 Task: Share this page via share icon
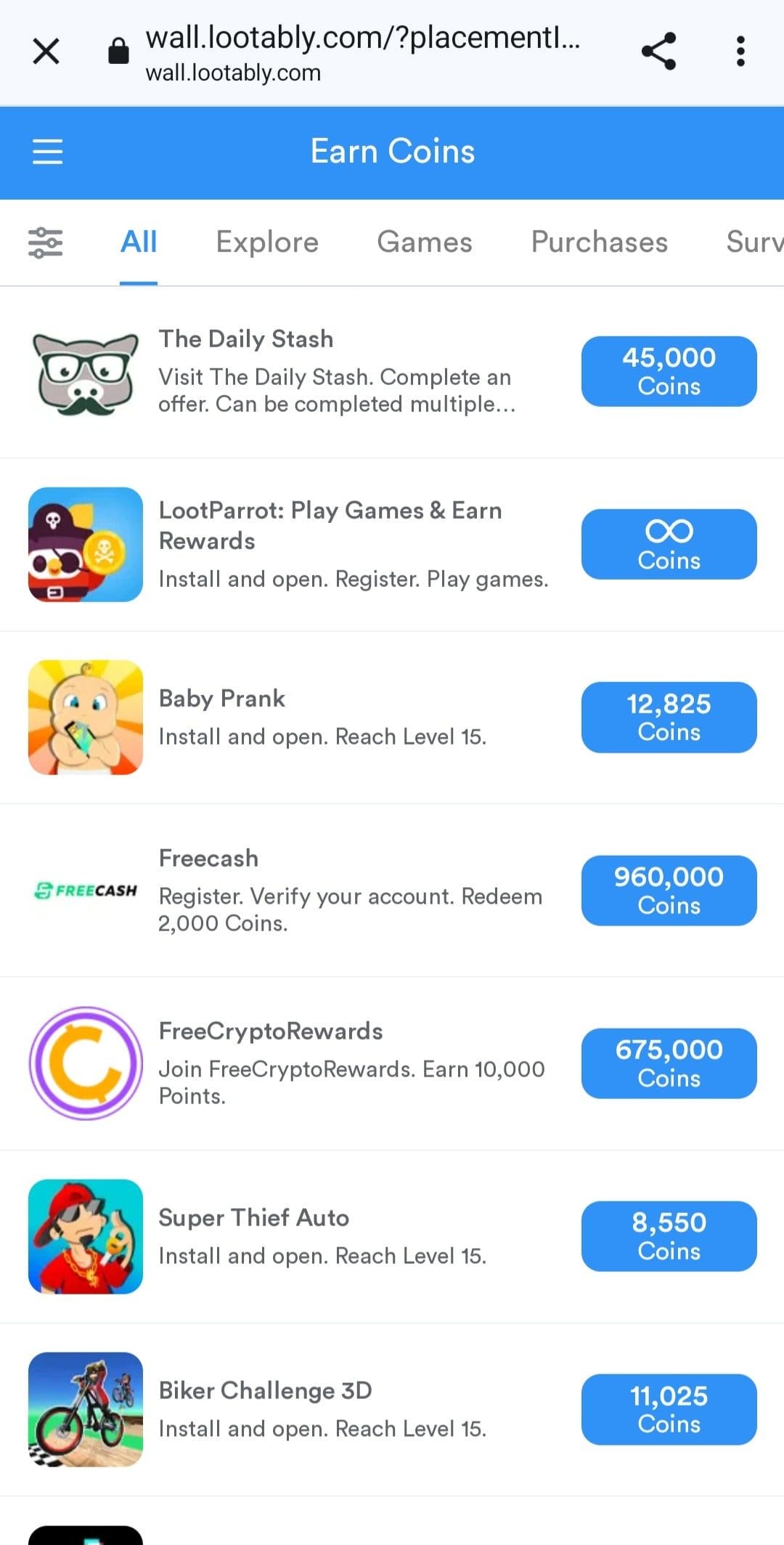(x=658, y=52)
